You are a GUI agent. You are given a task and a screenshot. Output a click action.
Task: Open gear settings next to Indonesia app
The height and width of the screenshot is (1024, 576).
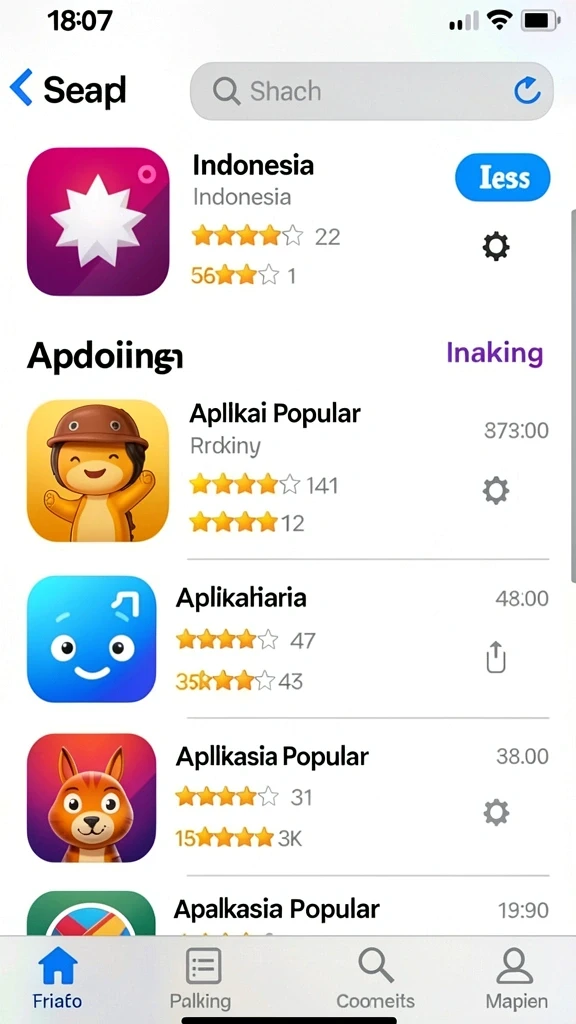pos(496,246)
